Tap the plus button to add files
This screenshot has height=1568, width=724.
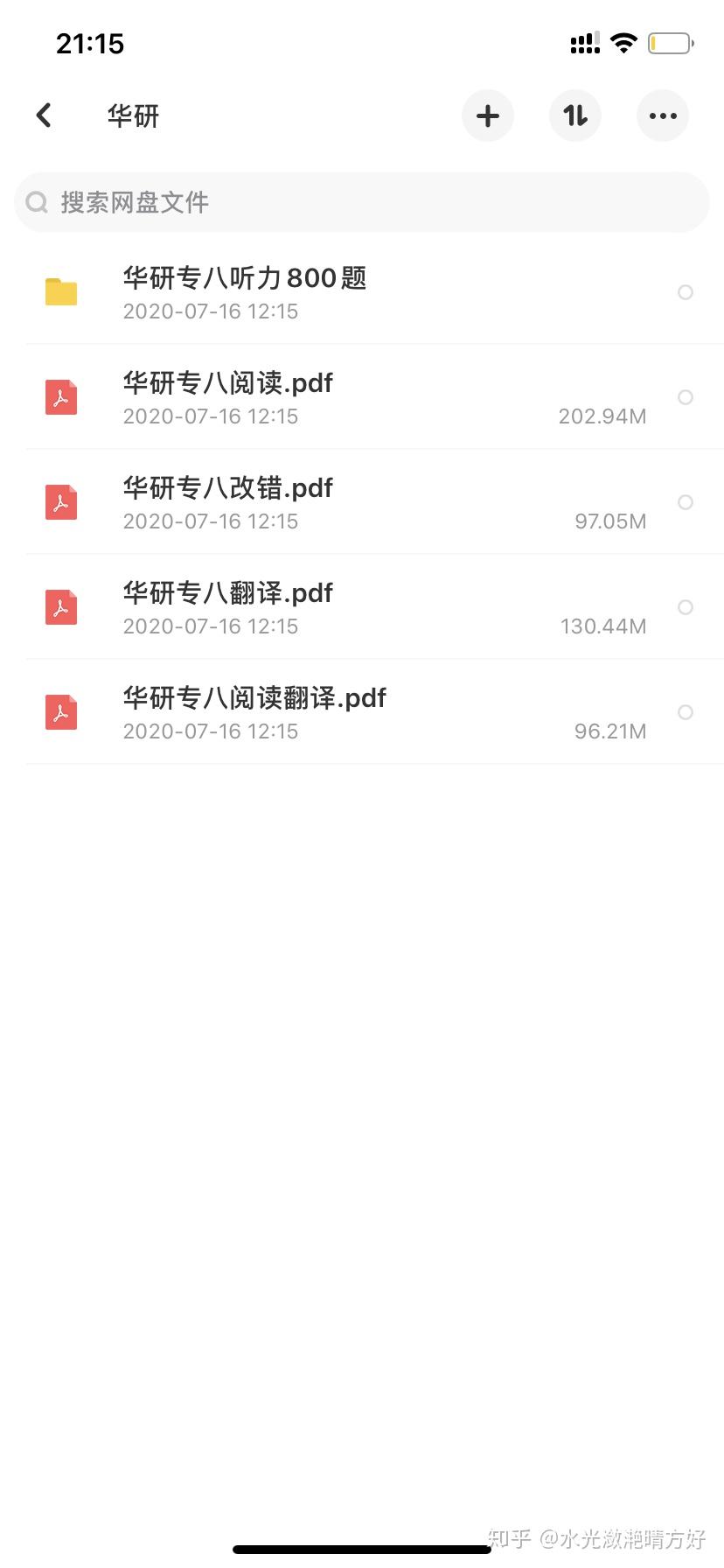coord(487,115)
